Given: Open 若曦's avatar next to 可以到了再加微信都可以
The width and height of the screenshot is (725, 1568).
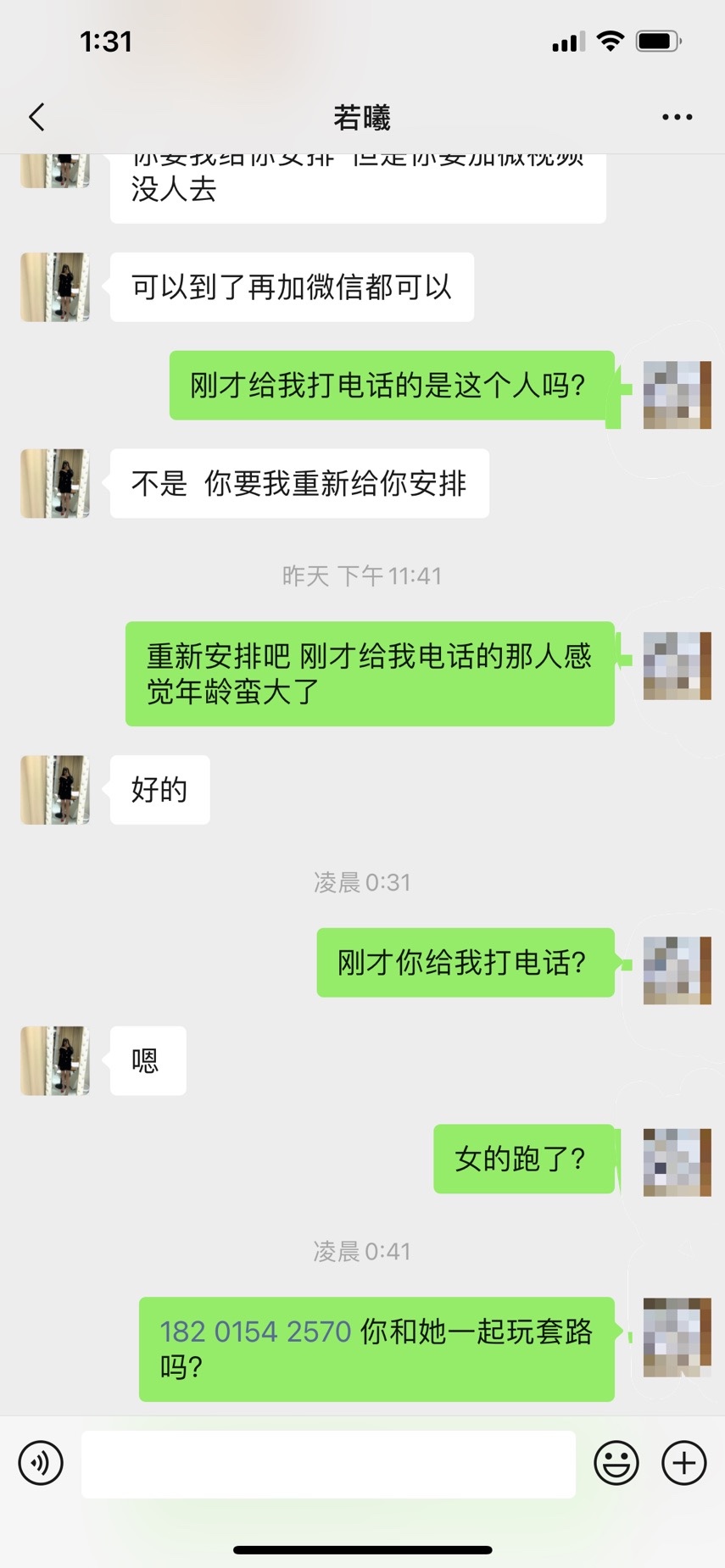Looking at the screenshot, I should tap(55, 287).
